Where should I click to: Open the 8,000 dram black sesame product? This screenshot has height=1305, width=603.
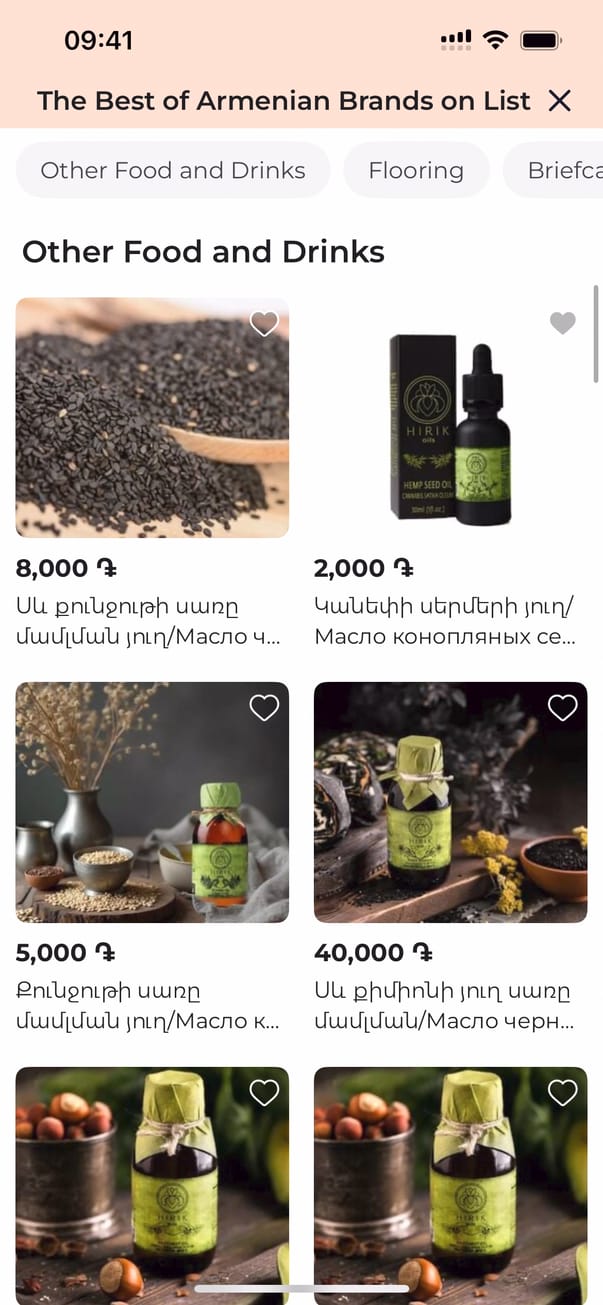click(152, 418)
